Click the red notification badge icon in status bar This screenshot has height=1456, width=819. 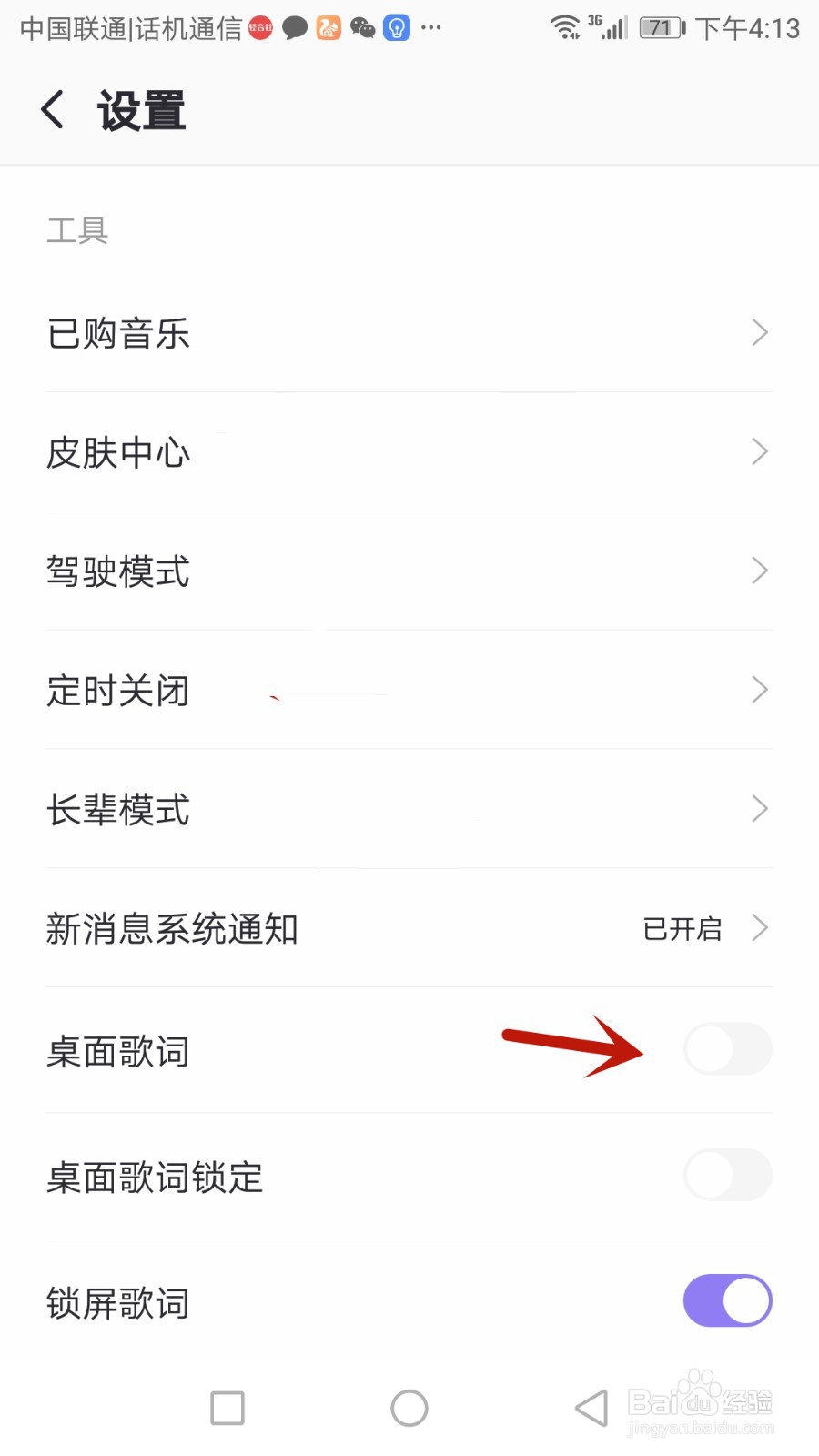point(261,27)
